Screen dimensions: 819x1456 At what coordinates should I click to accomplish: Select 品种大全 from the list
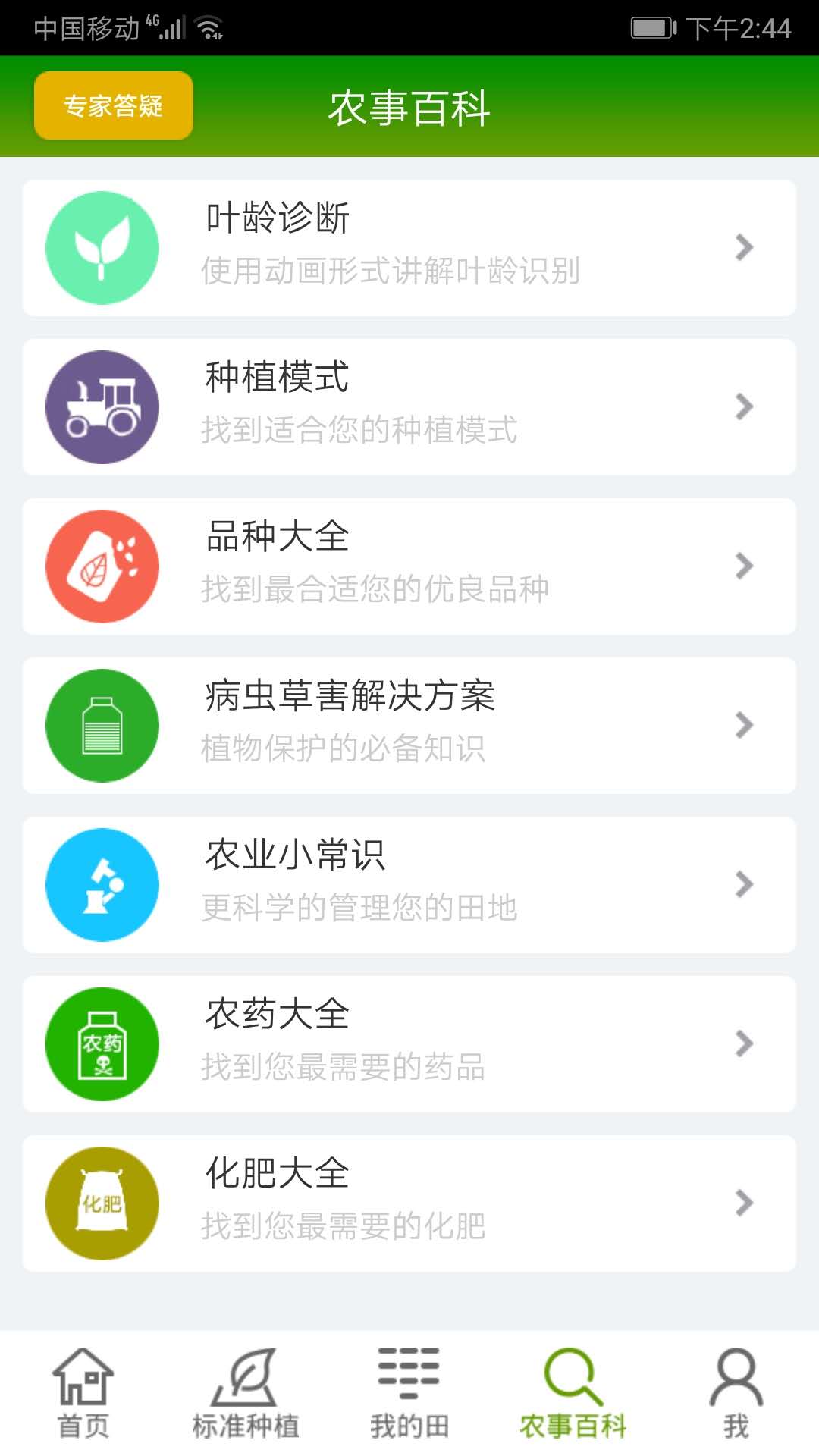[x=409, y=566]
